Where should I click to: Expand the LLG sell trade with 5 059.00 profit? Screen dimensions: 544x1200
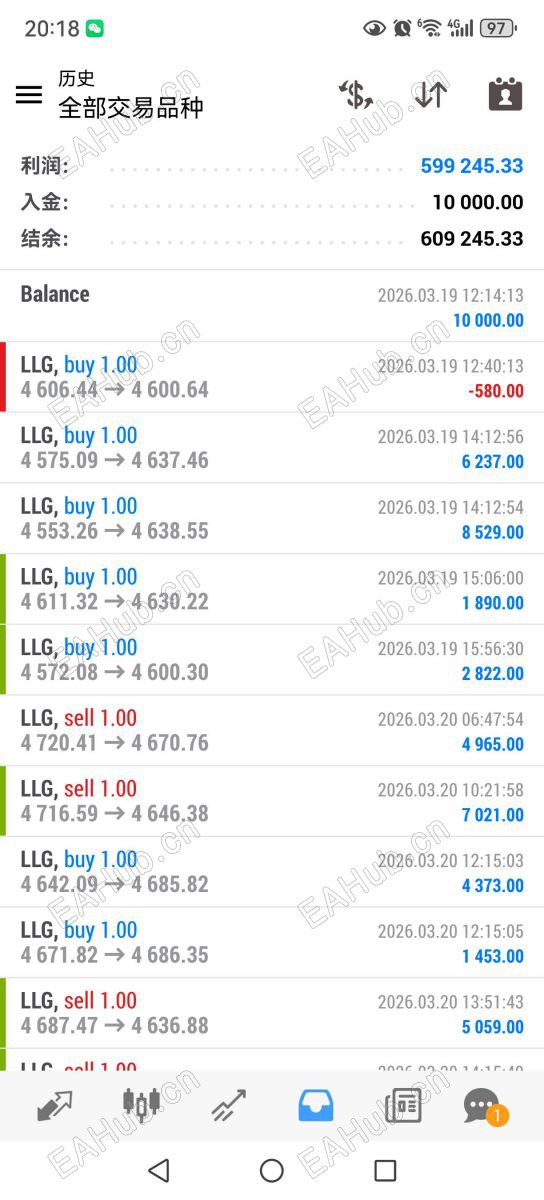272,1013
